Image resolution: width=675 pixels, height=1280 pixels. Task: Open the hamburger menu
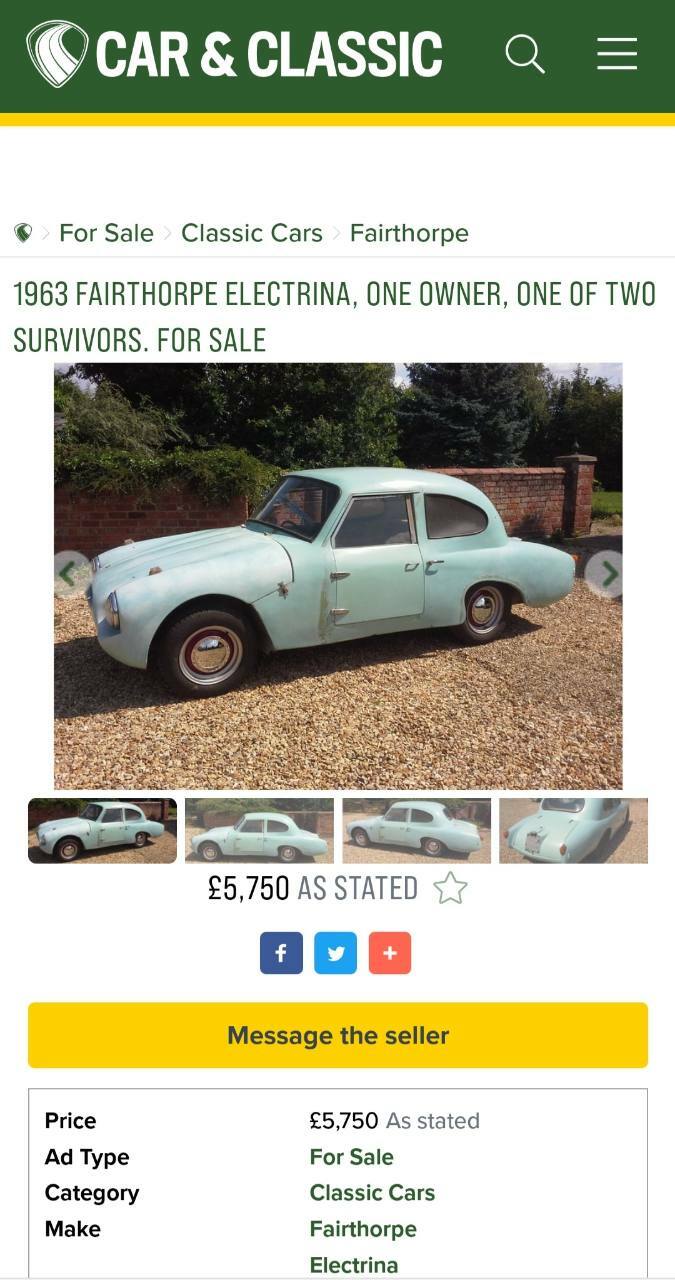click(x=617, y=53)
